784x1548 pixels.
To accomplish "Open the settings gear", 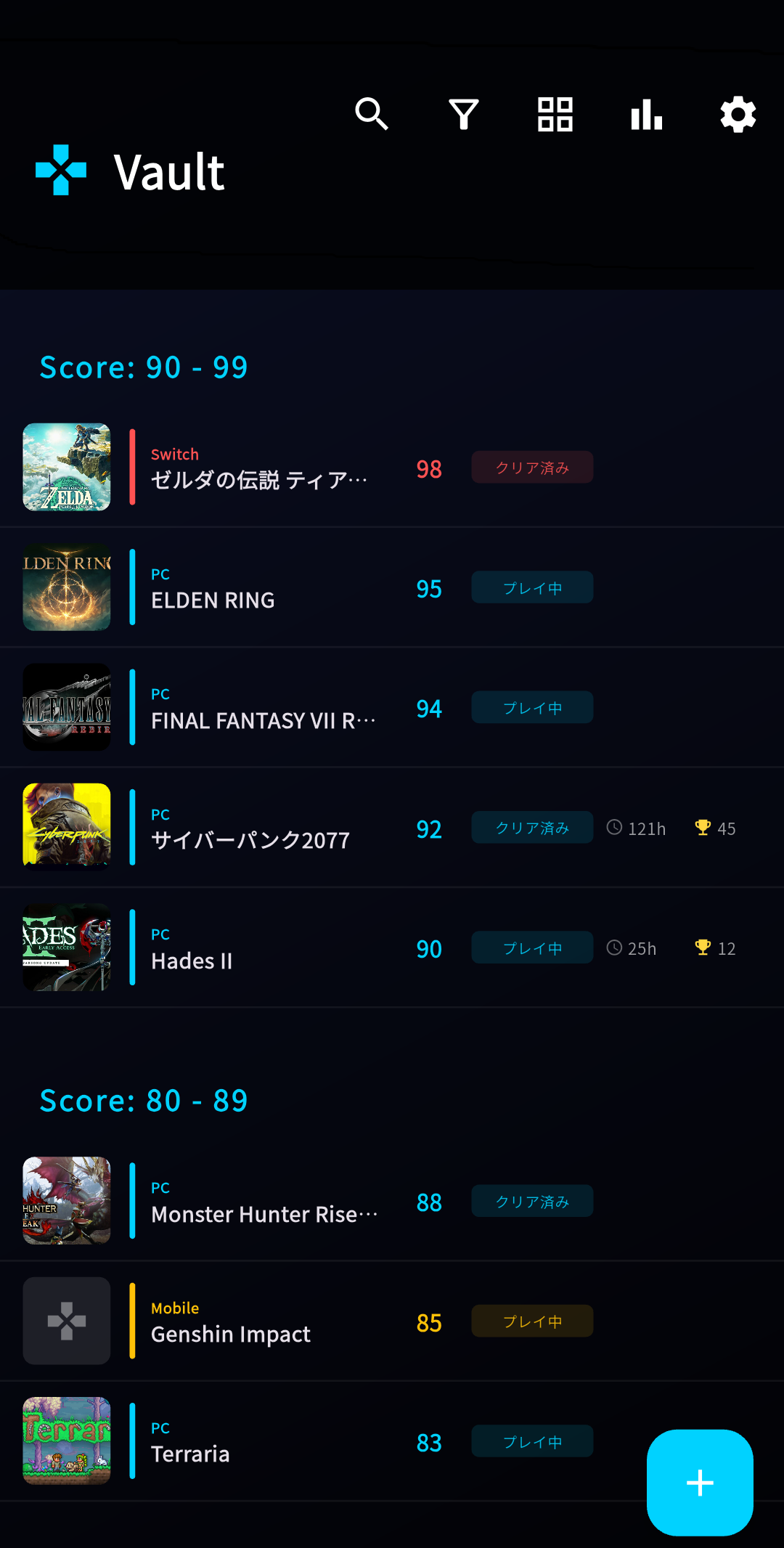I will 738,114.
